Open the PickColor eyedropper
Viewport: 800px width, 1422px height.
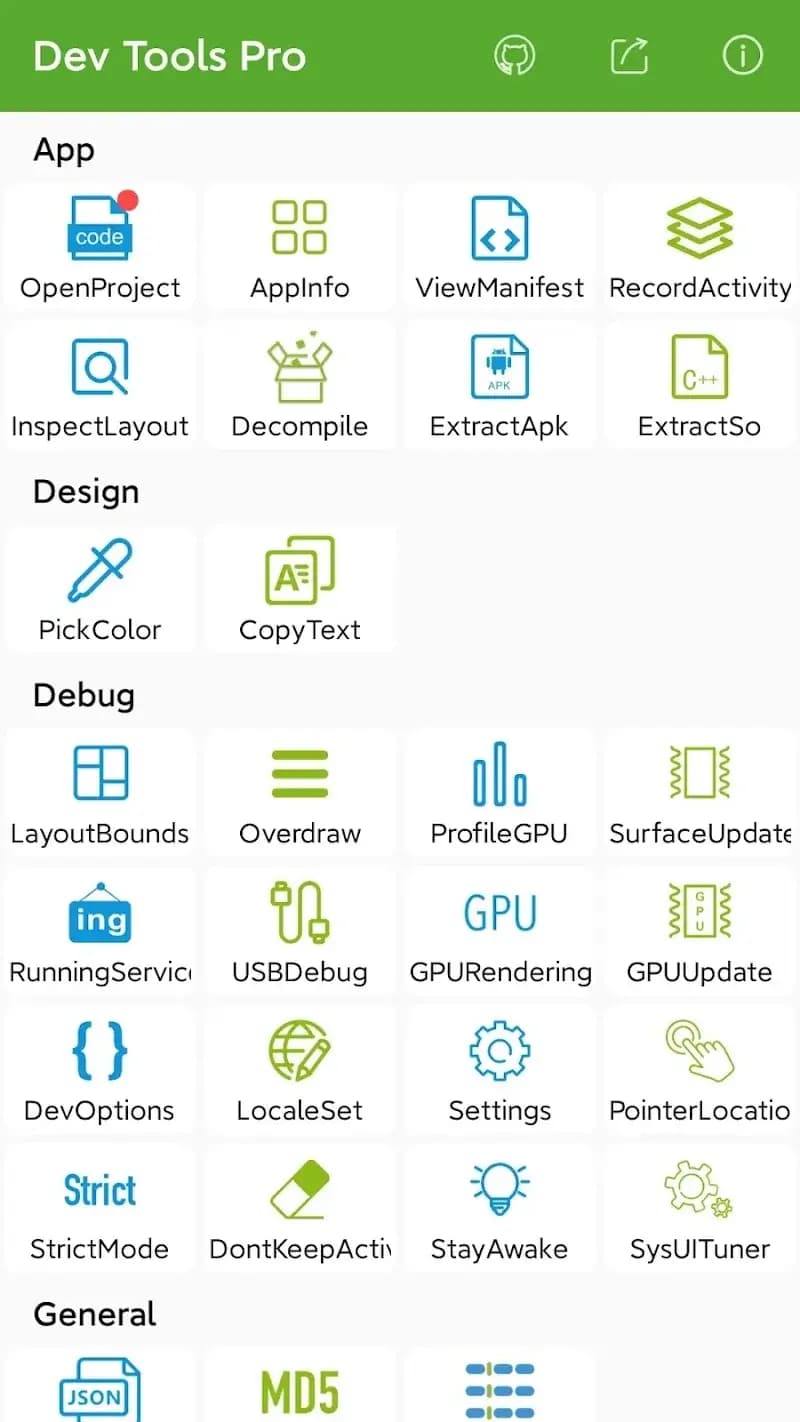[99, 588]
